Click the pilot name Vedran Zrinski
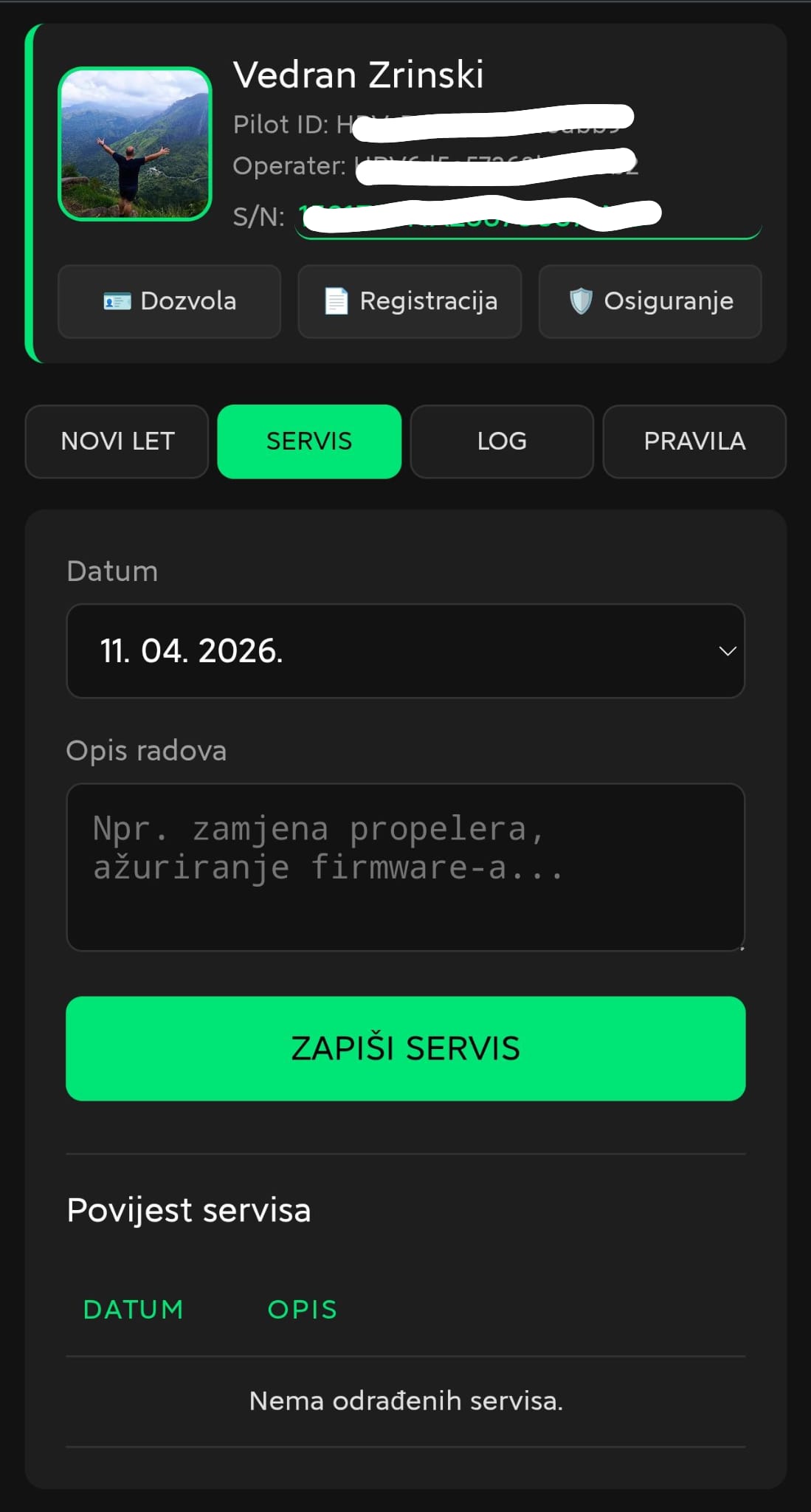811x1512 pixels. pos(359,74)
